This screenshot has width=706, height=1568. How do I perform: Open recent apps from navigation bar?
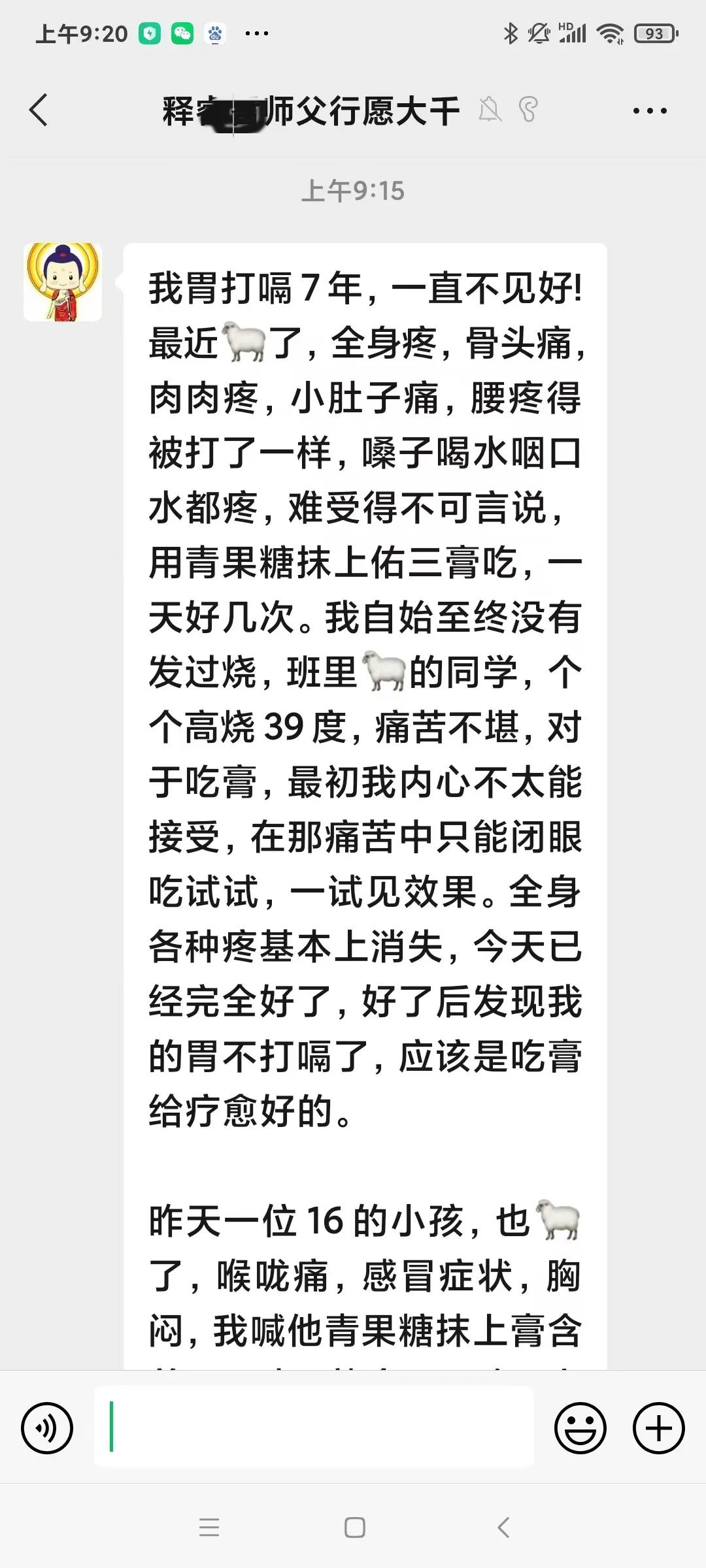(x=209, y=1527)
